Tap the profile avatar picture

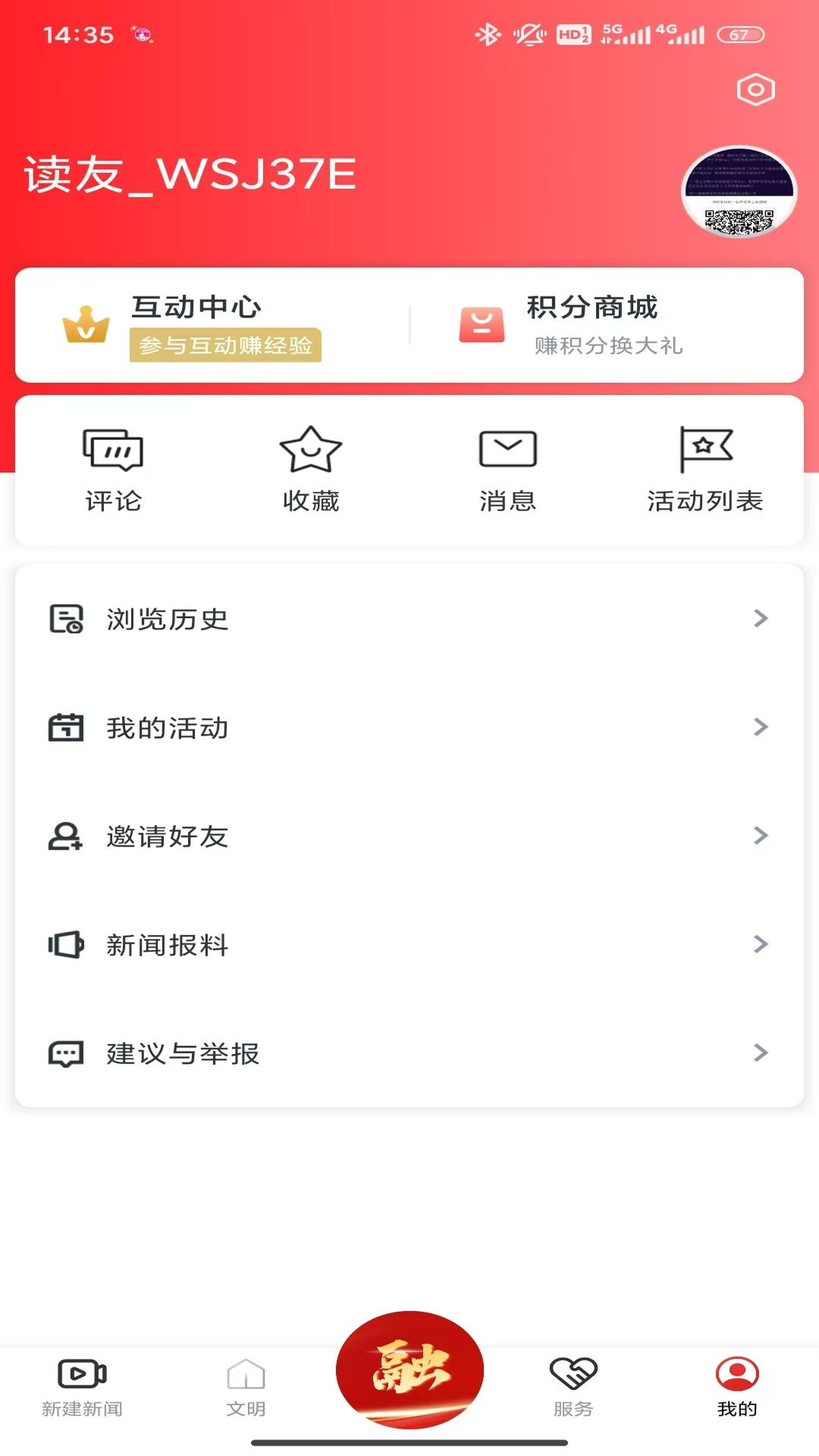click(739, 192)
